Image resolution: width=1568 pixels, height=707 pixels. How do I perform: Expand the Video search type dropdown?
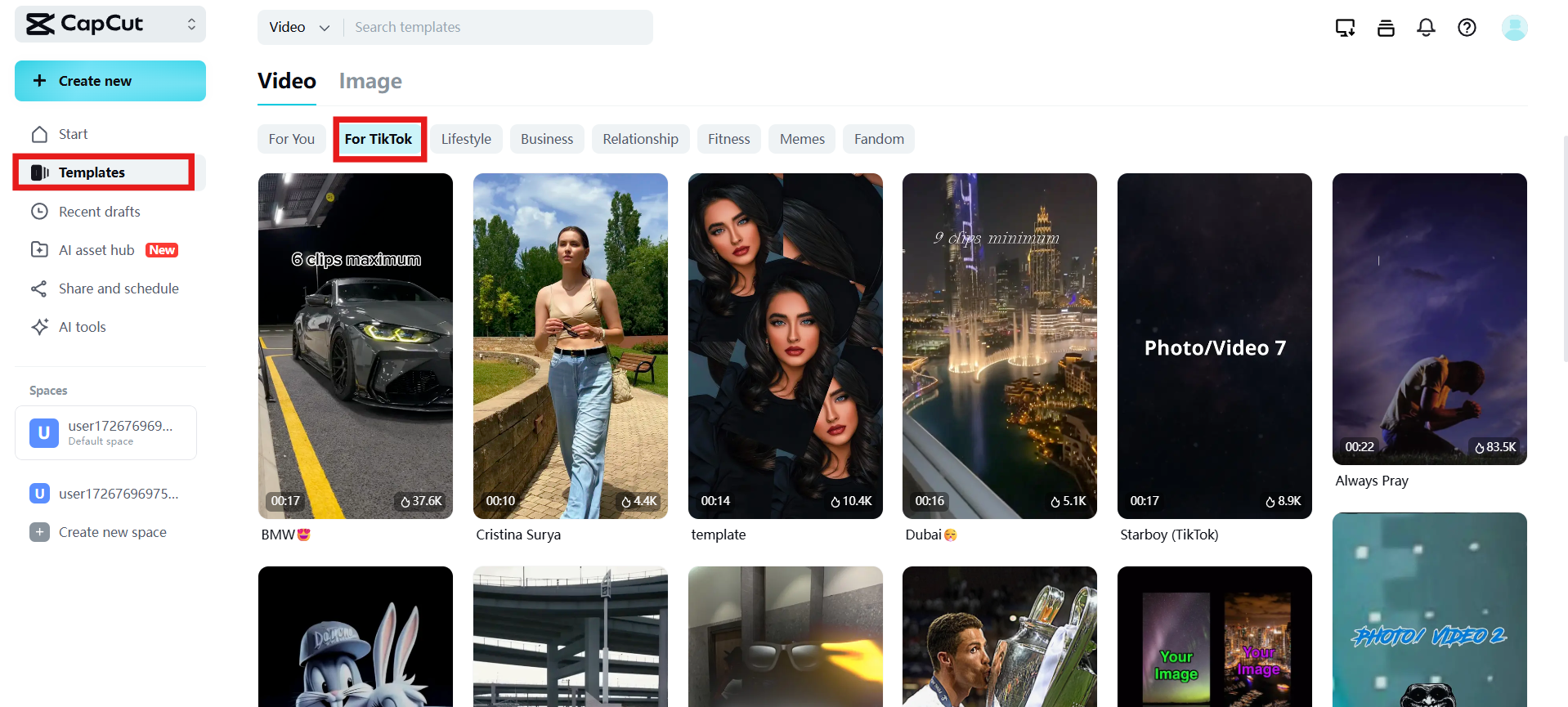tap(299, 27)
